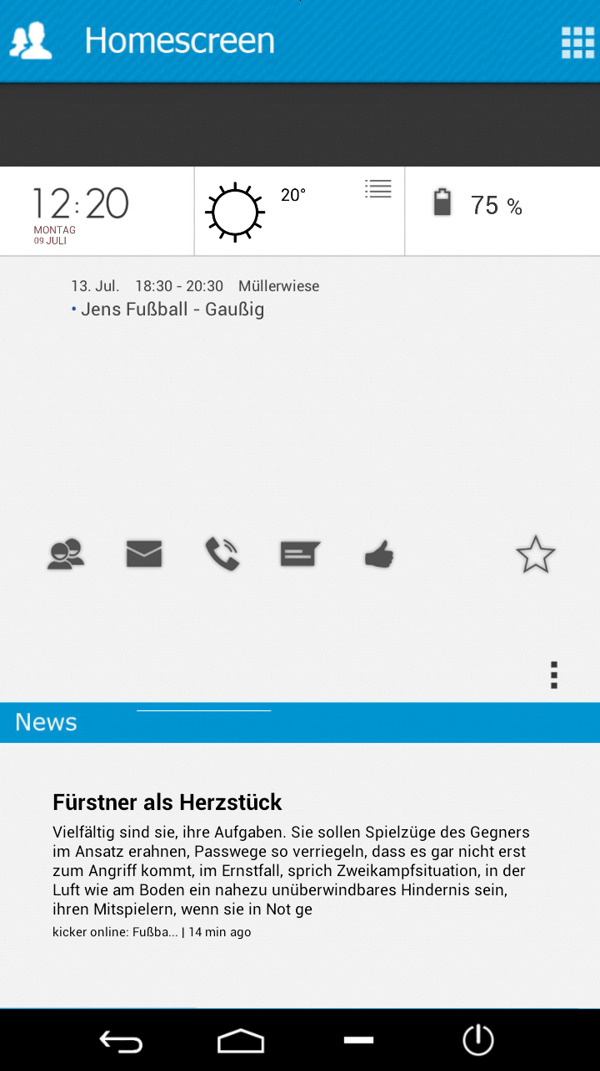This screenshot has width=600, height=1071.
Task: Go to the home screen via the navigation bar
Action: (241, 1042)
